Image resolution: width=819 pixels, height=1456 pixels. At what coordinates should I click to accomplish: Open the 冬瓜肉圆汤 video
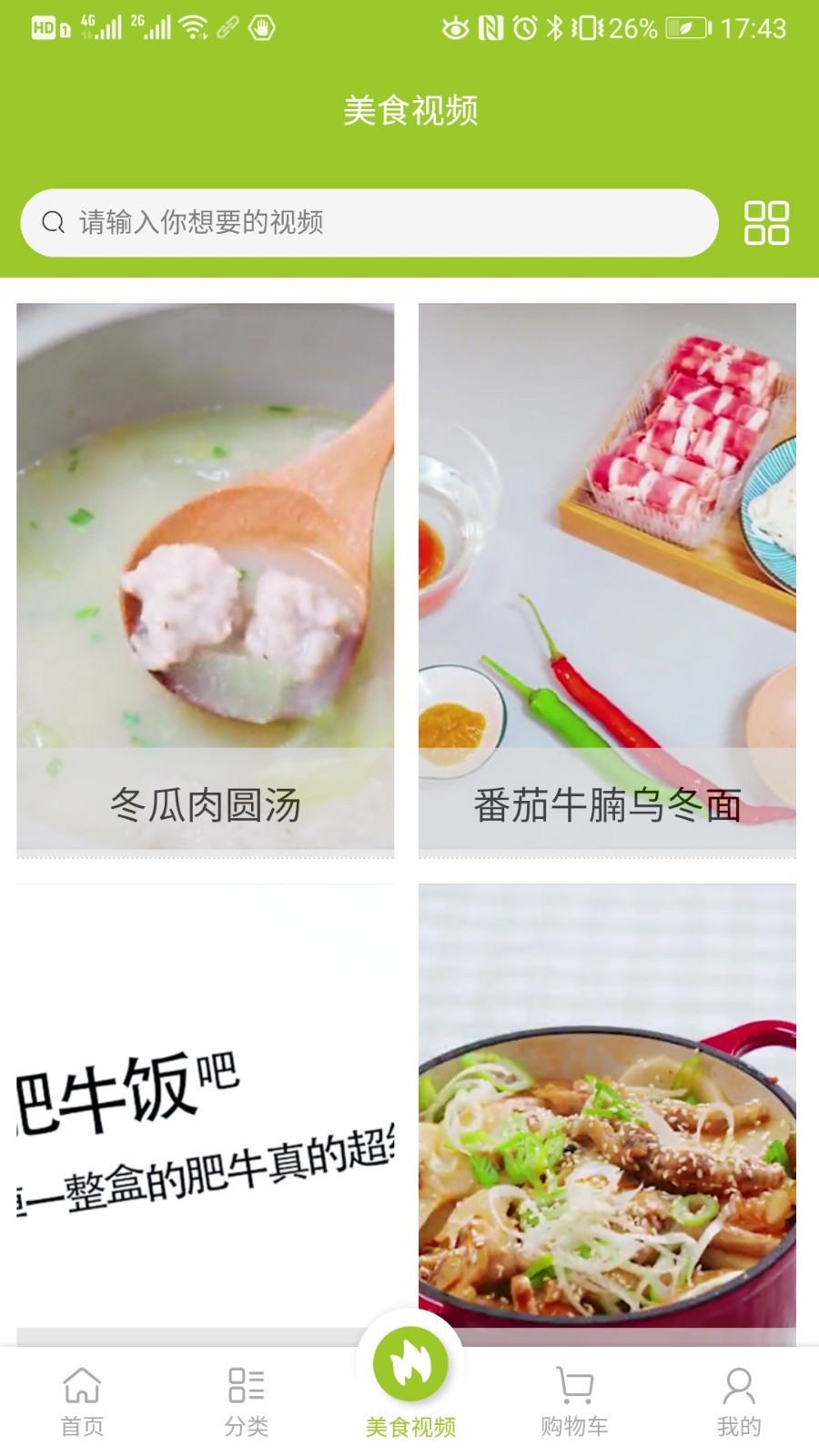tap(206, 579)
